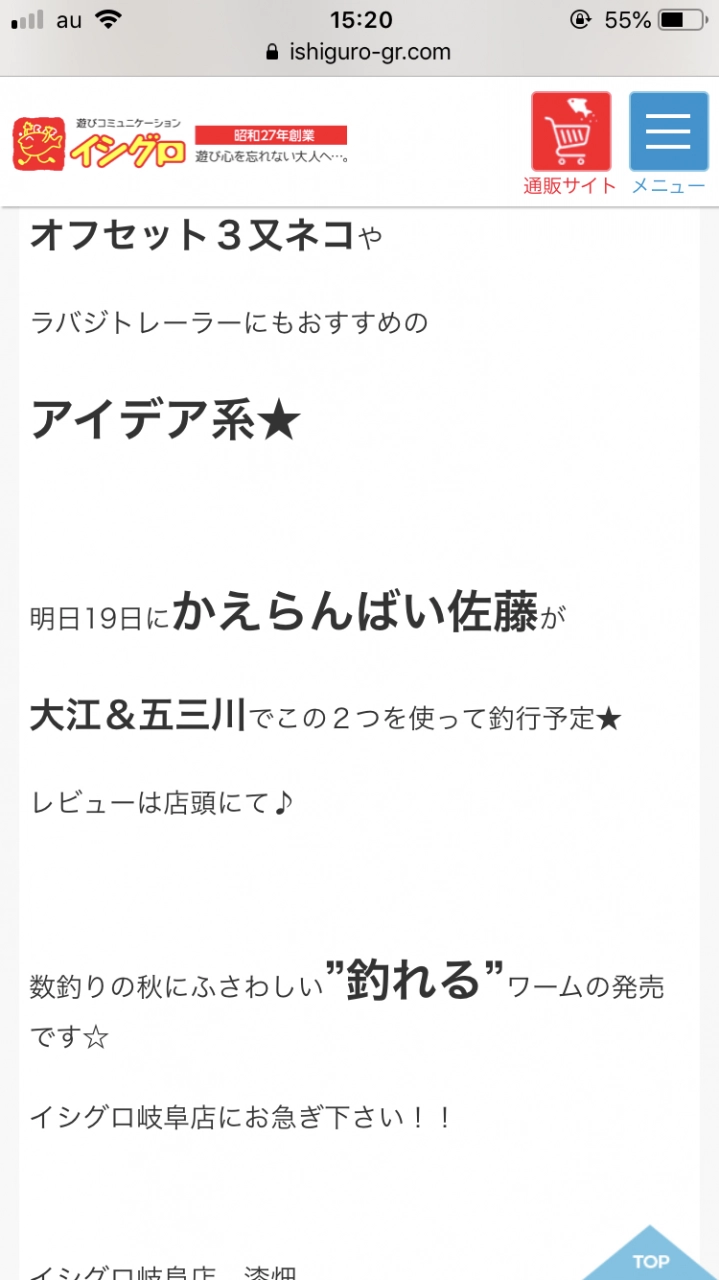Open the メニュー hamburger menu

pyautogui.click(x=668, y=143)
